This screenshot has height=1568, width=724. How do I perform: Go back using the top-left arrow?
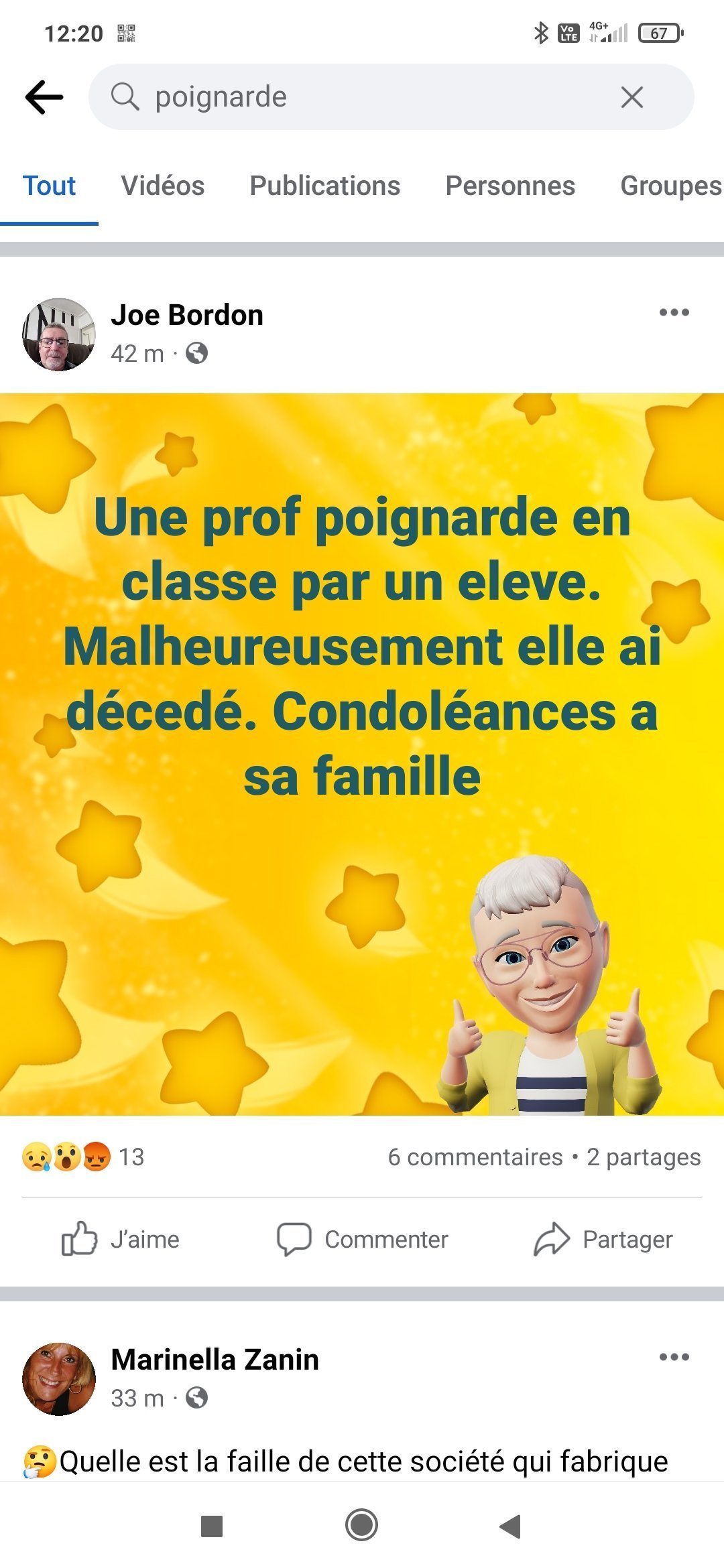pyautogui.click(x=44, y=97)
